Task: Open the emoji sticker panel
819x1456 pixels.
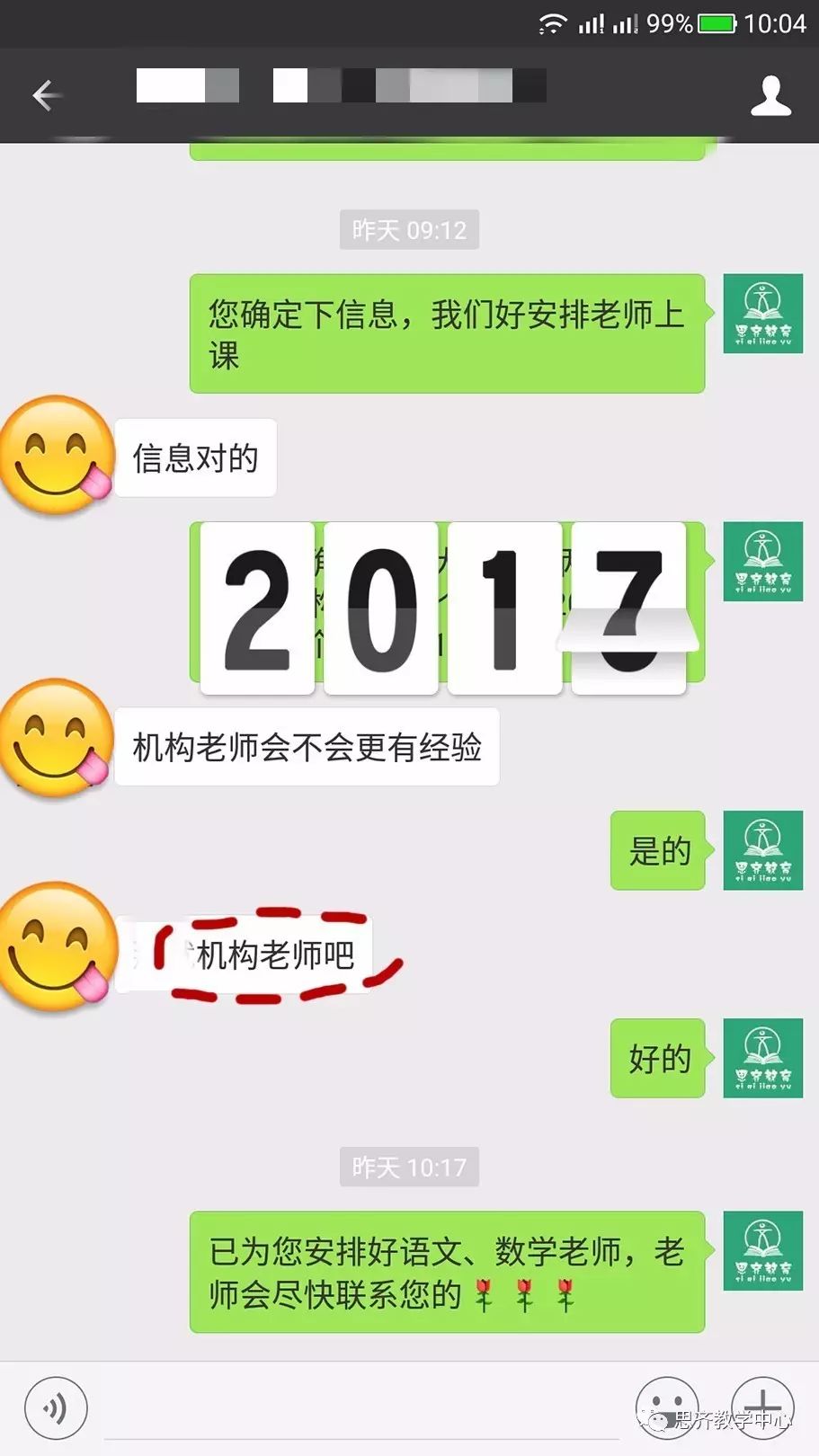Action: pyautogui.click(x=666, y=1408)
